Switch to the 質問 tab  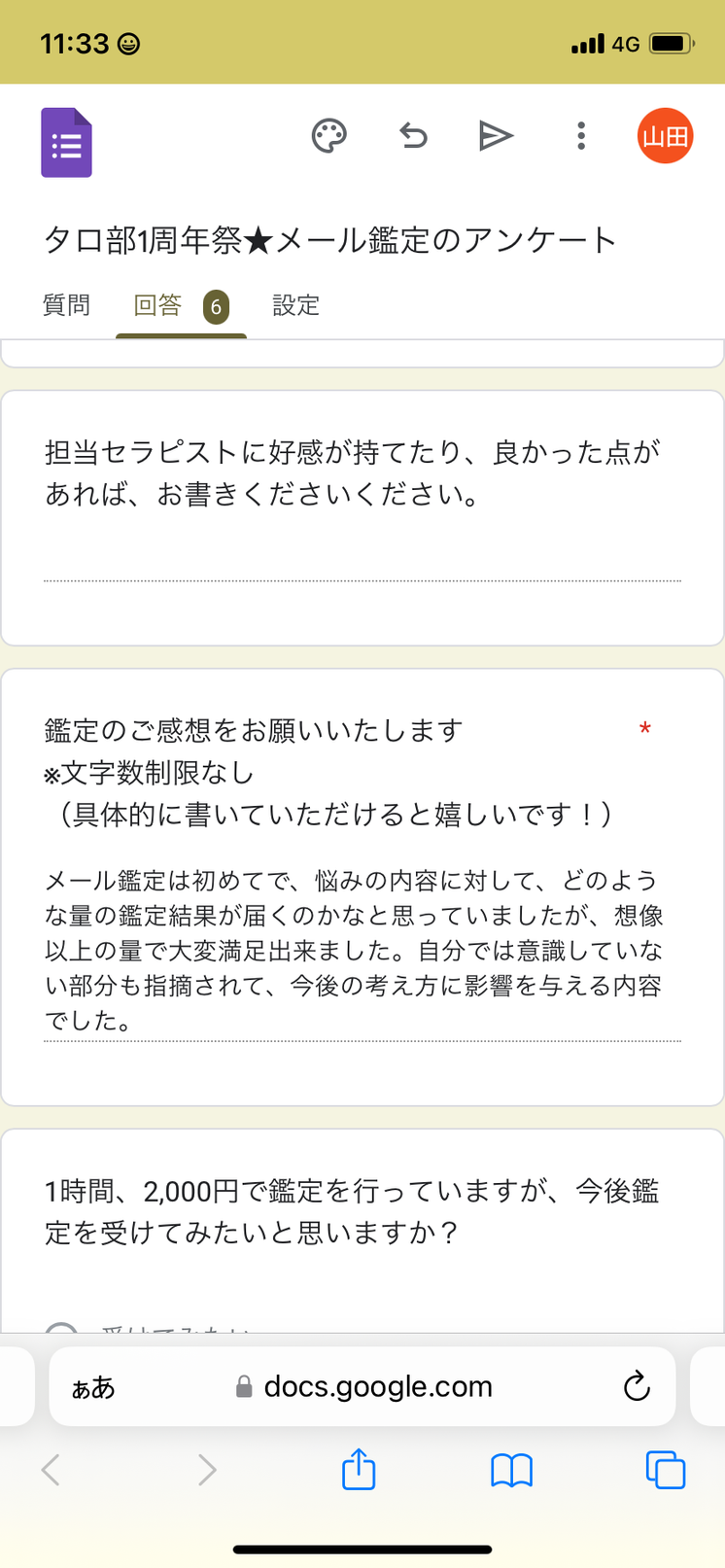(x=66, y=305)
